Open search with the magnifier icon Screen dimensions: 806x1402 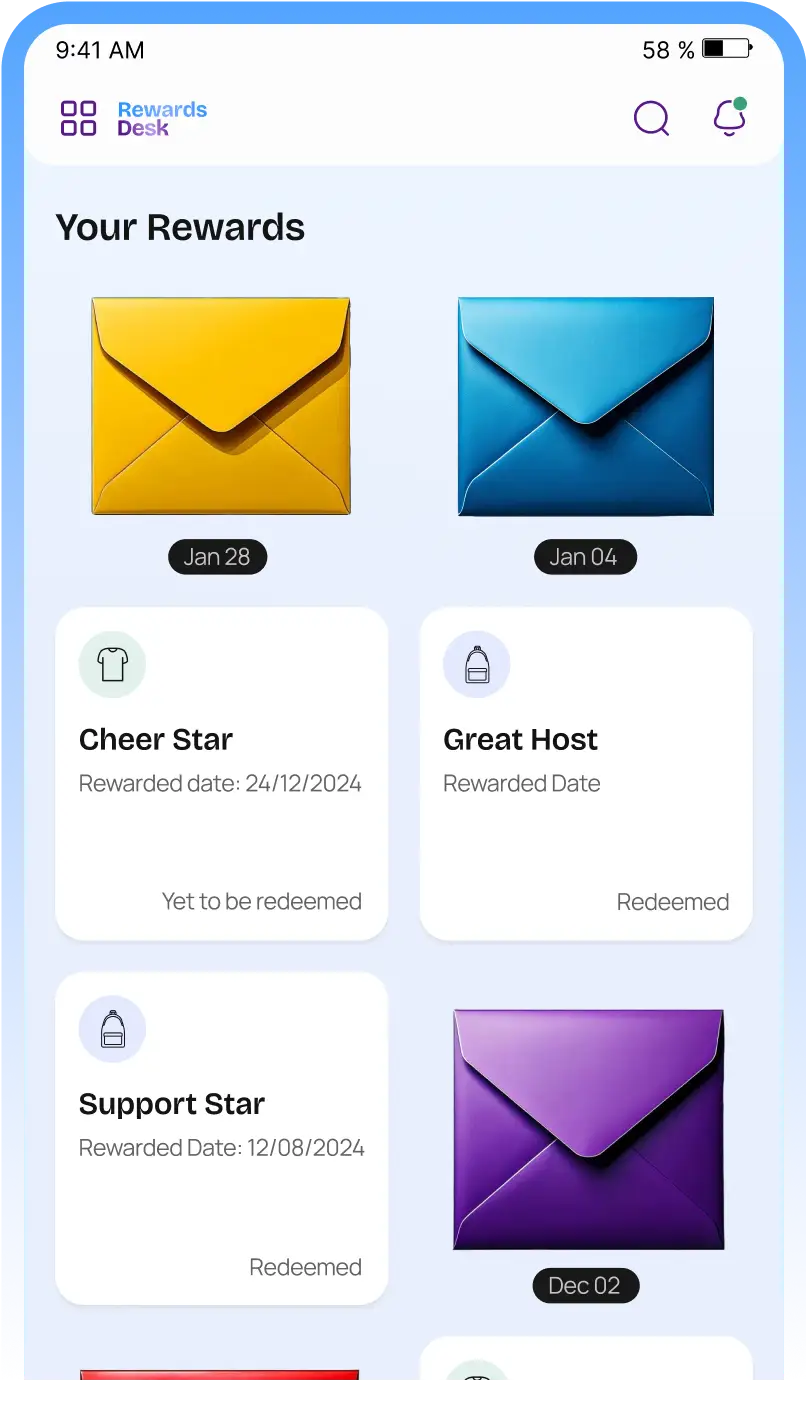point(651,118)
